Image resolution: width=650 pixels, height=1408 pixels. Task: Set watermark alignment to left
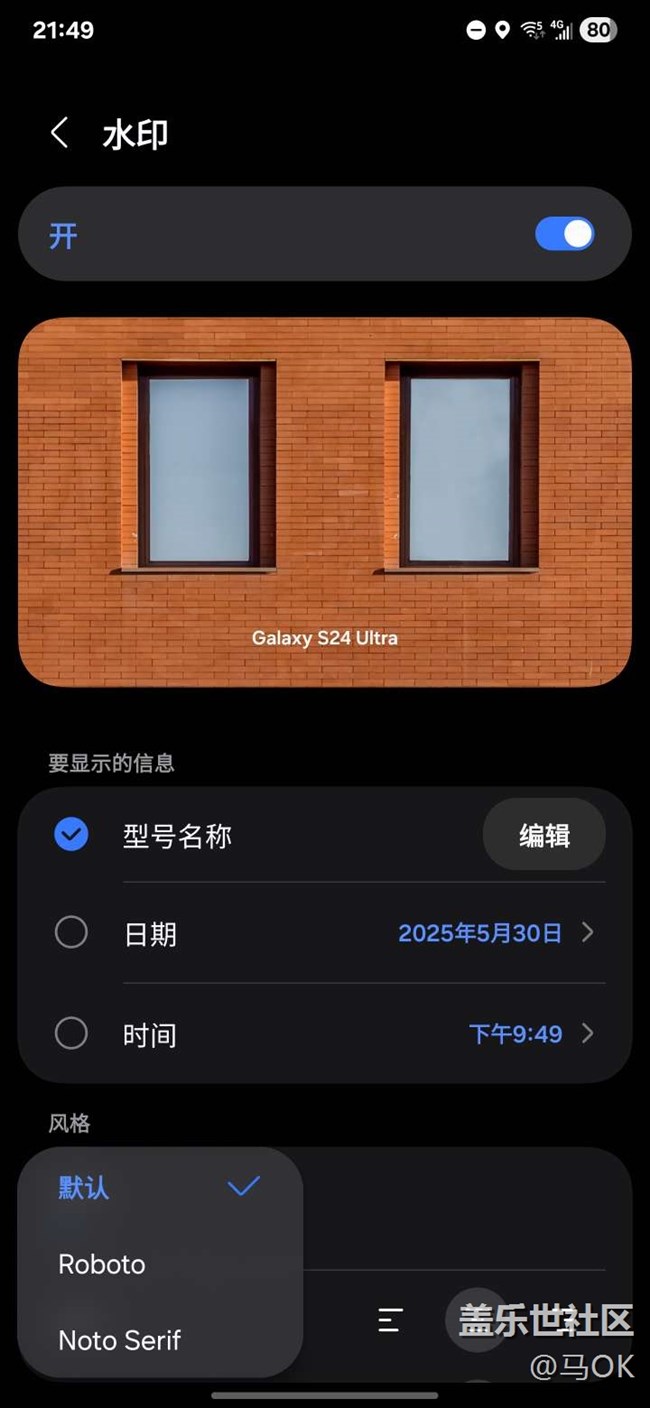click(390, 1320)
